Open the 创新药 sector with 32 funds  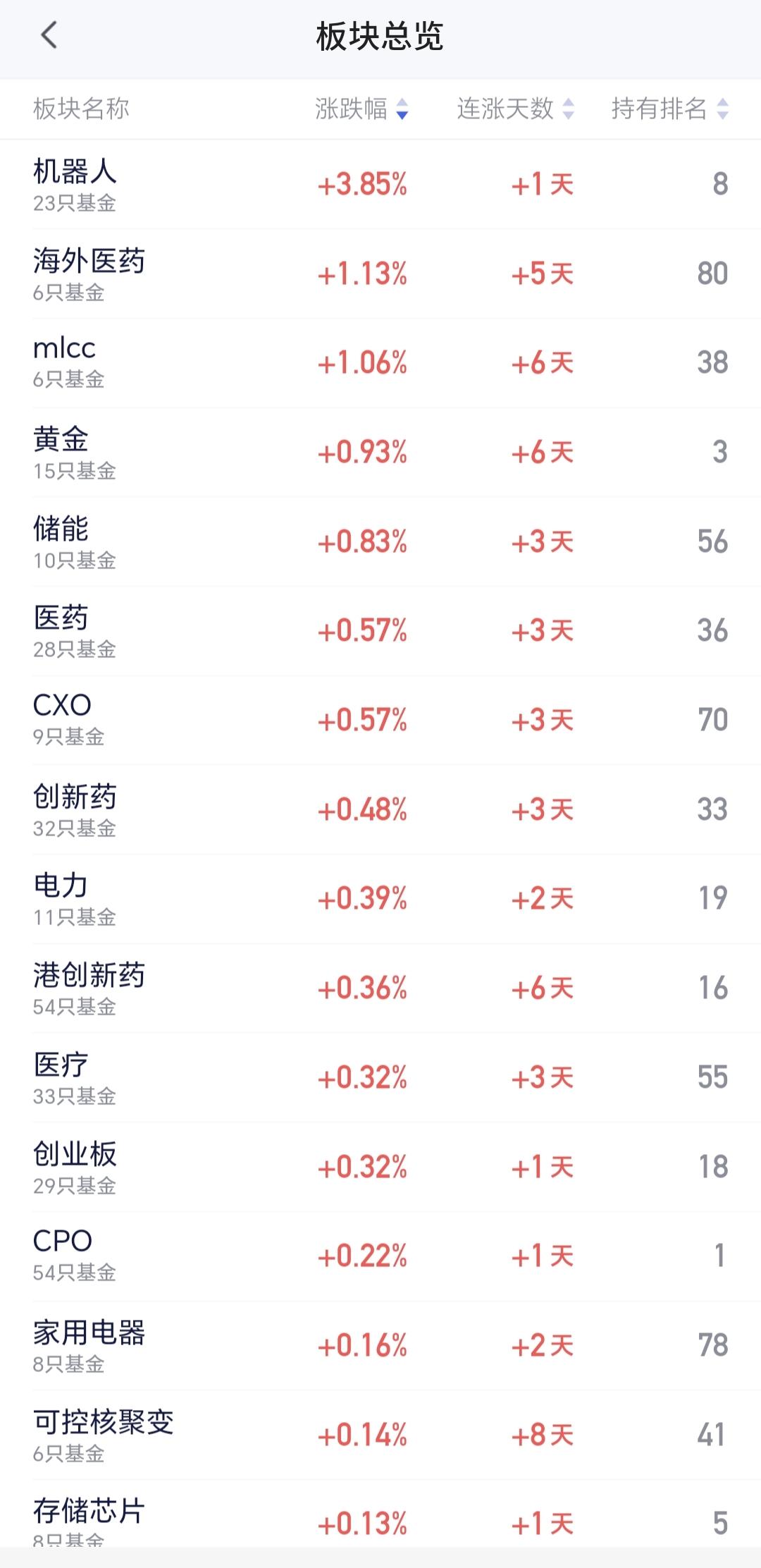[x=380, y=809]
